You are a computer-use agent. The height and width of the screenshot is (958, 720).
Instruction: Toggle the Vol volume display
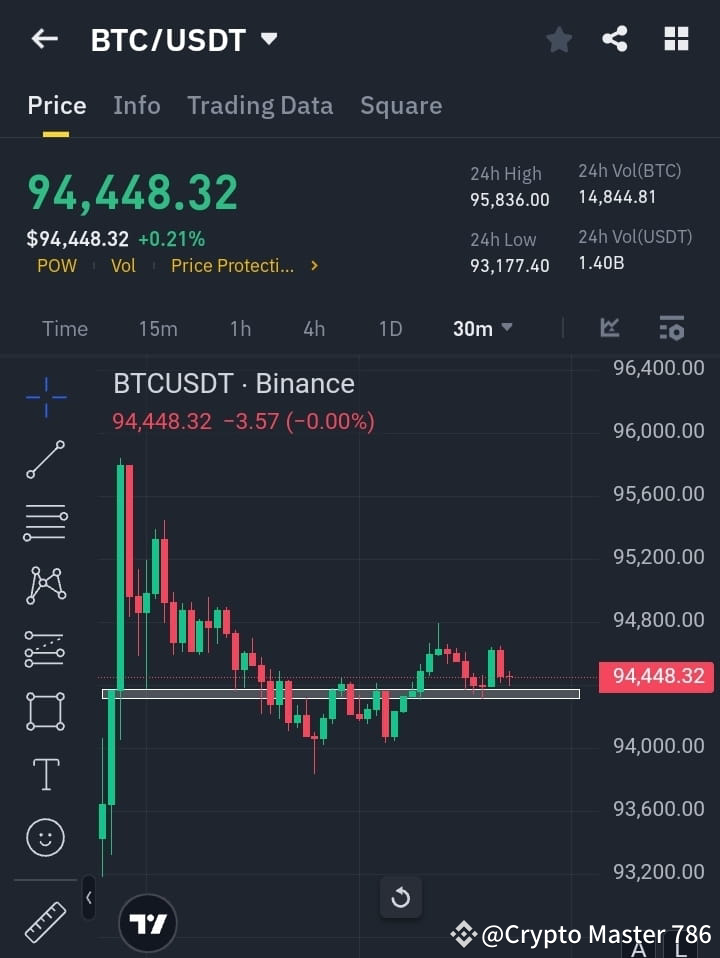point(123,266)
